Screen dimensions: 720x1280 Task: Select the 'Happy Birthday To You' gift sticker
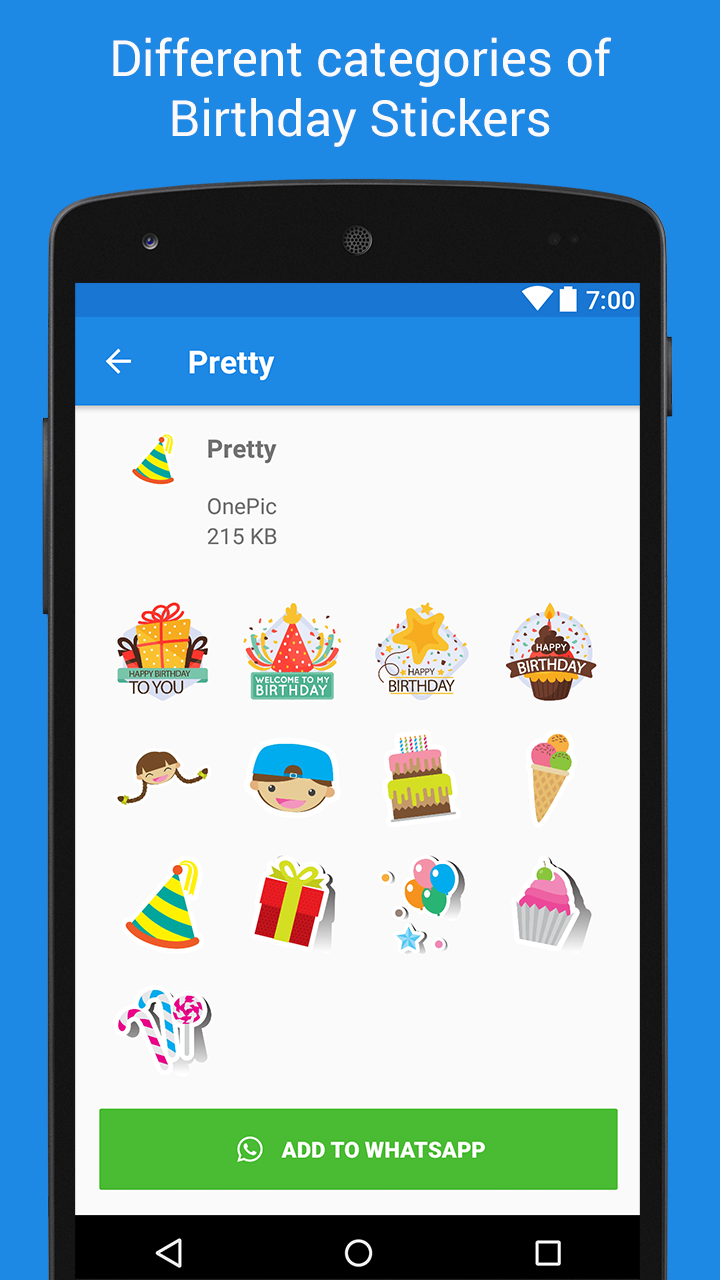click(162, 650)
